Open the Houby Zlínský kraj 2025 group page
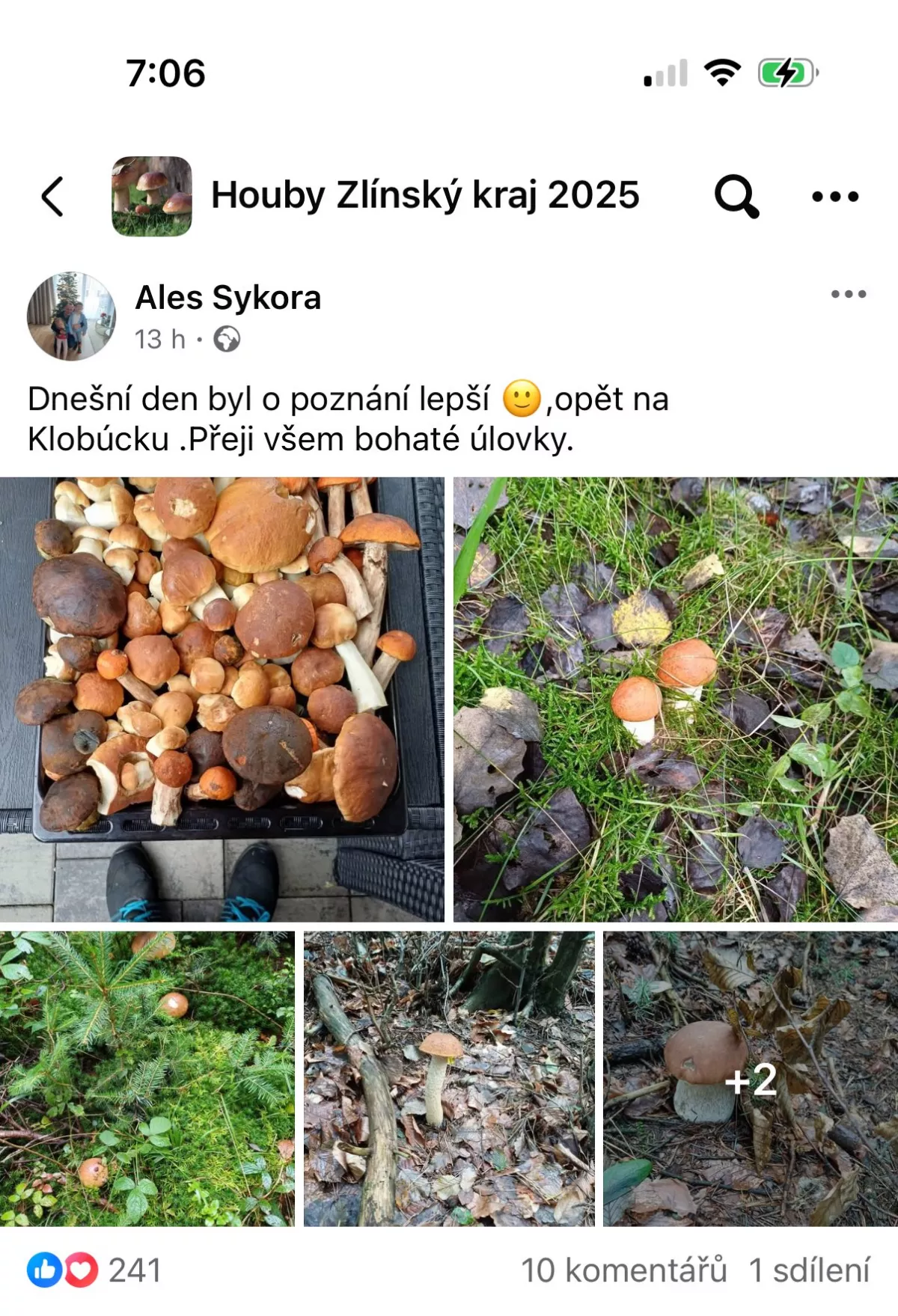Screen dimensions: 898x1316 click(x=424, y=195)
